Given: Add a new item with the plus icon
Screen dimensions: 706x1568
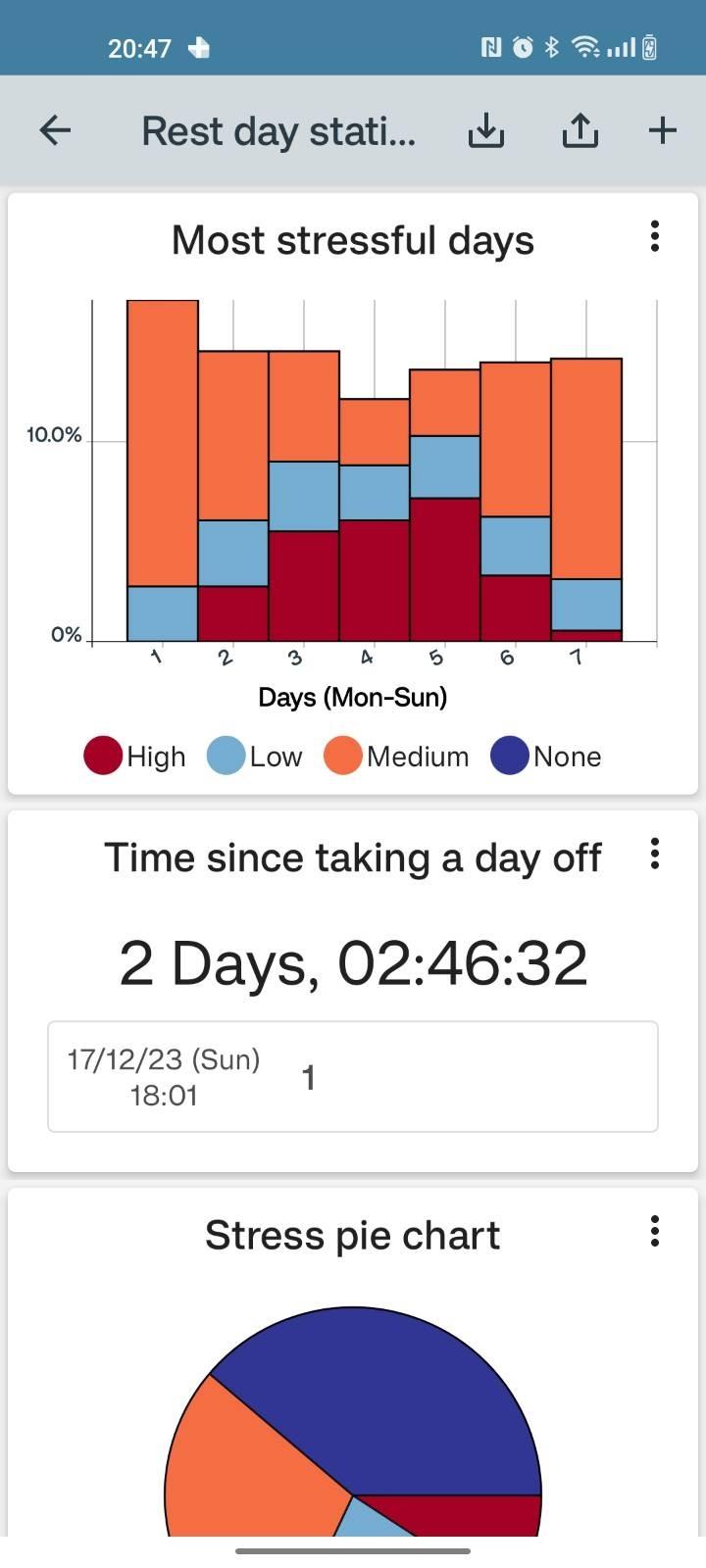Looking at the screenshot, I should pyautogui.click(x=663, y=130).
